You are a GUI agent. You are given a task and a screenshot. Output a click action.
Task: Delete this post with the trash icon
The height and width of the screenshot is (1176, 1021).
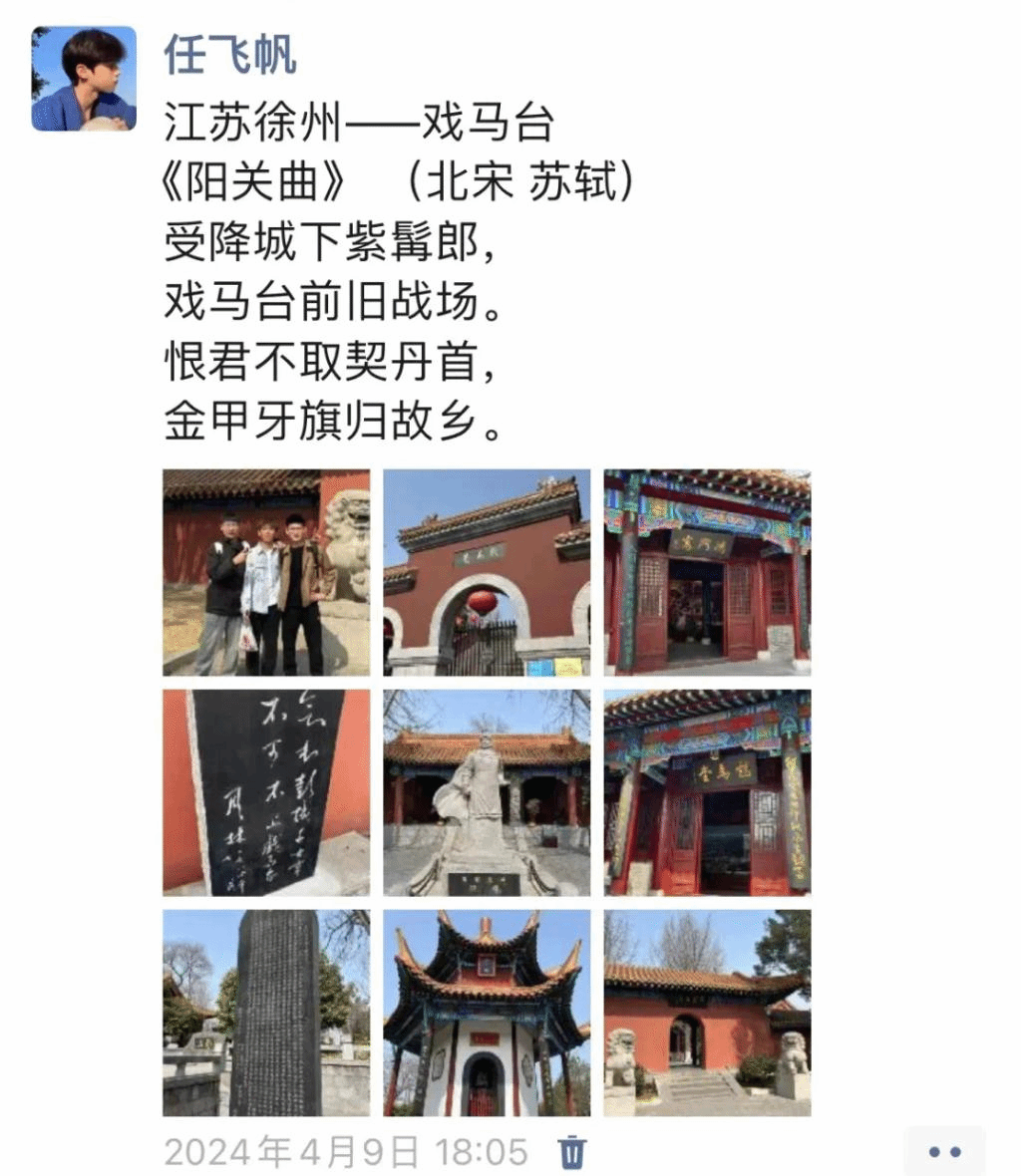click(x=571, y=1151)
